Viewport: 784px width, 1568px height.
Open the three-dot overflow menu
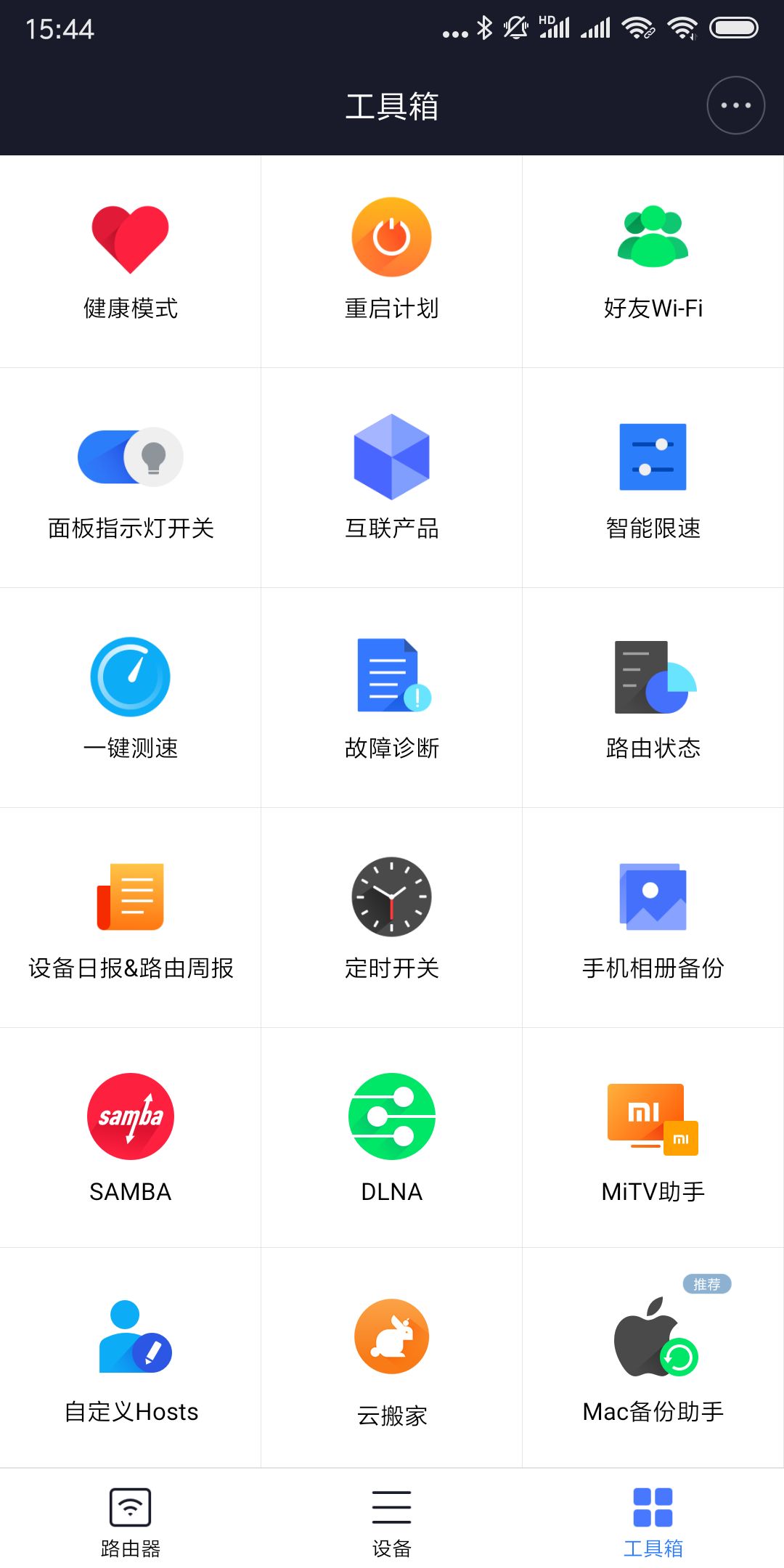point(735,105)
